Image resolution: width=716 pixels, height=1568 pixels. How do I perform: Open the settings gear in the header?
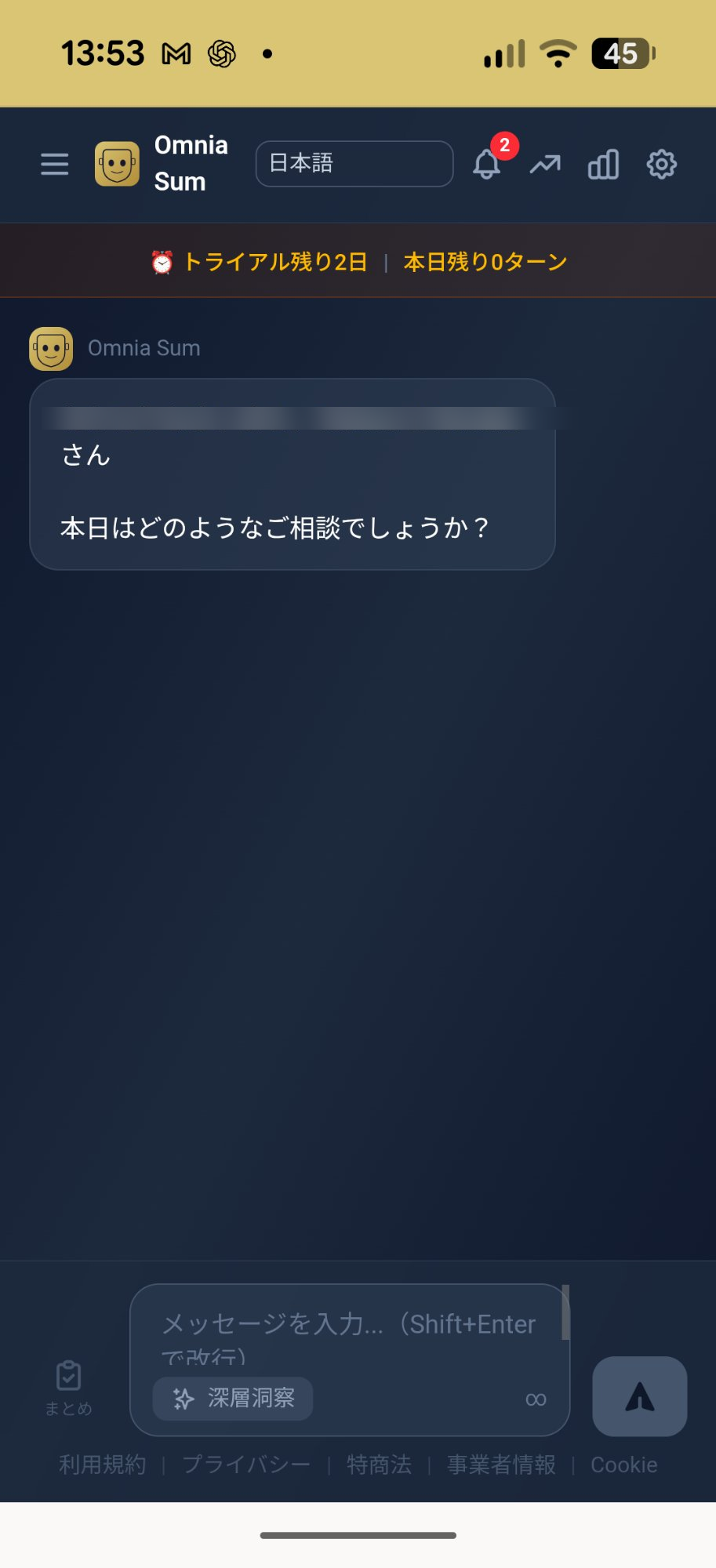pos(662,164)
